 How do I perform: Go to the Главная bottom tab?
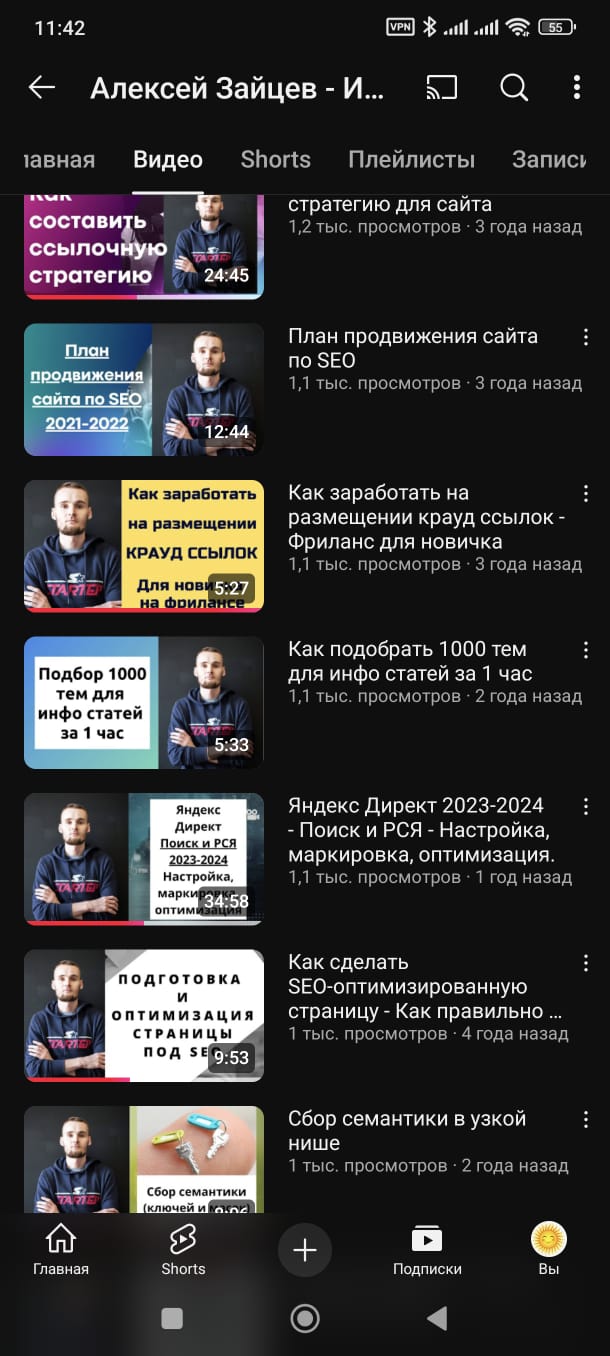pyautogui.click(x=61, y=1250)
